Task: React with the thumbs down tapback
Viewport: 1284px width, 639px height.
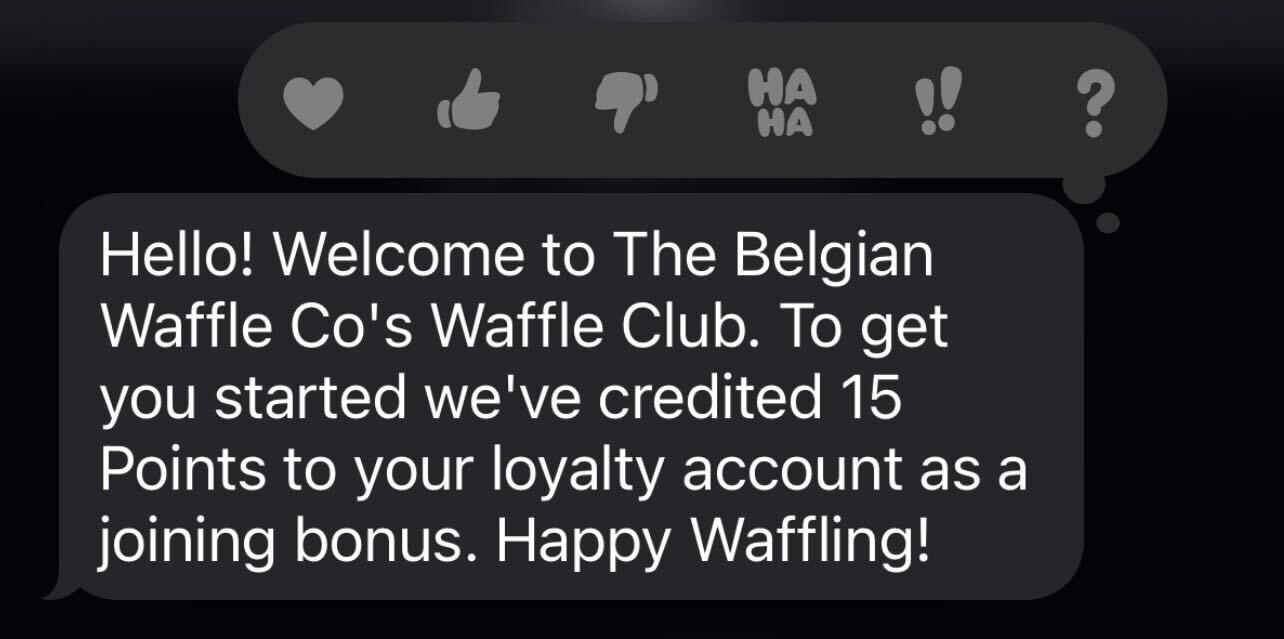Action: (626, 103)
